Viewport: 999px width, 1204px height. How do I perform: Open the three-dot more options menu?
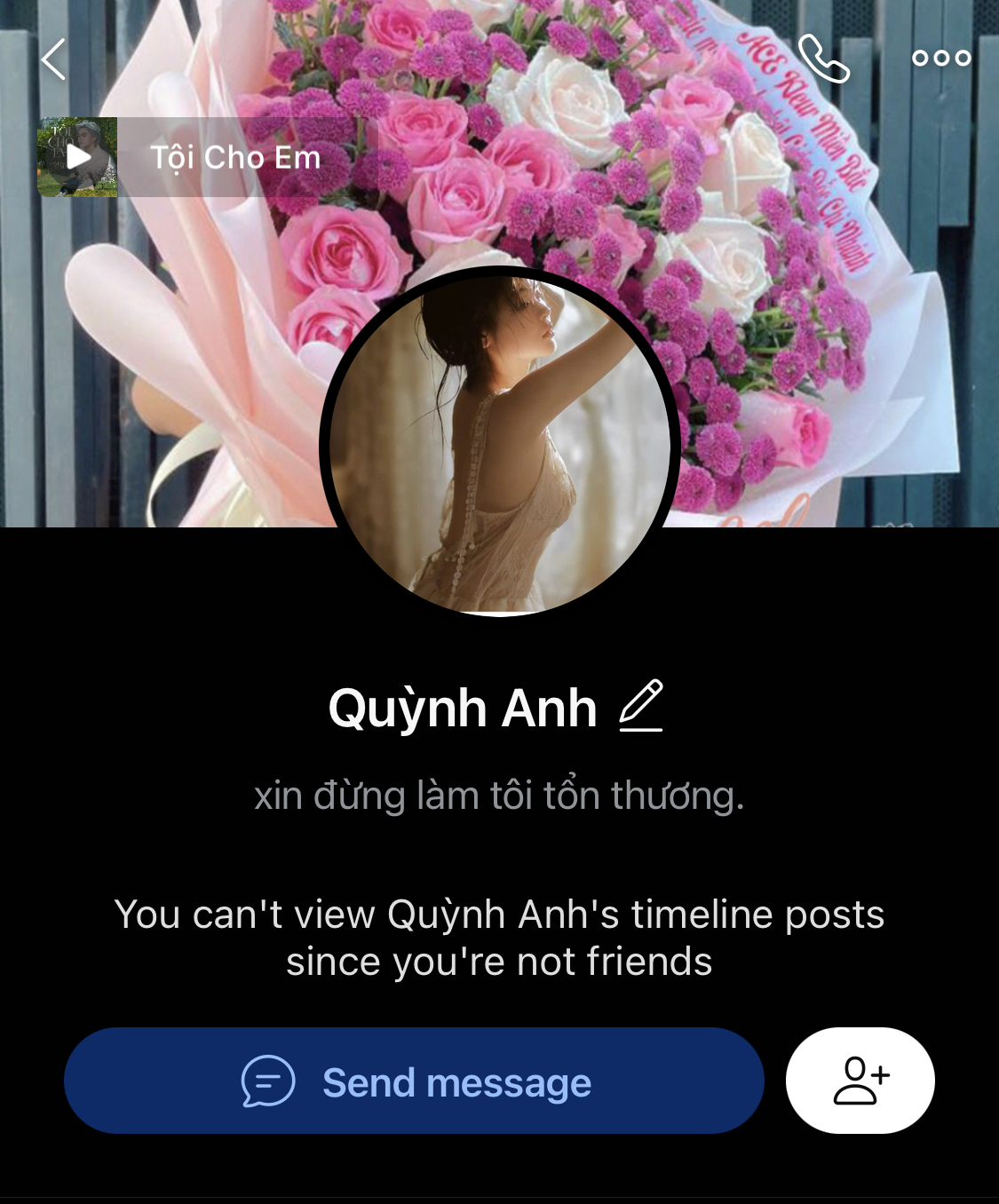tap(941, 59)
